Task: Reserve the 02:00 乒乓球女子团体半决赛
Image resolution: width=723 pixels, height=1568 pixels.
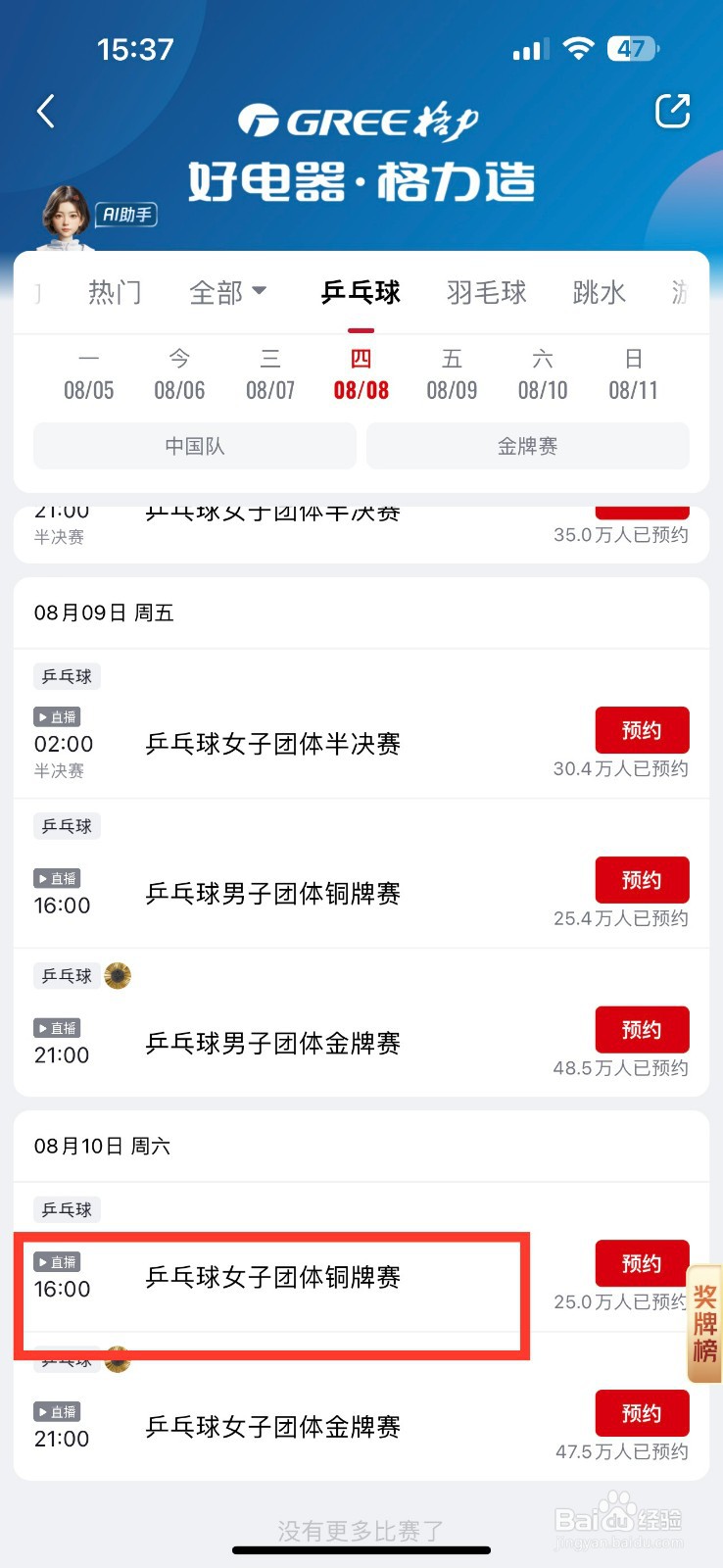Action: pyautogui.click(x=642, y=730)
